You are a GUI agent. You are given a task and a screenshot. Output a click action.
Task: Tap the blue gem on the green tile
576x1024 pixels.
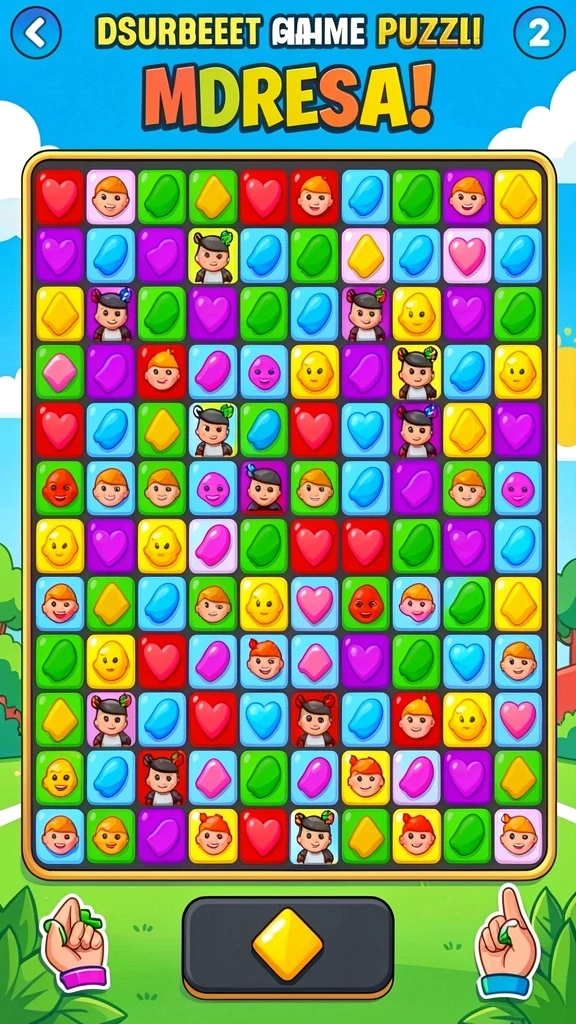[x=264, y=429]
